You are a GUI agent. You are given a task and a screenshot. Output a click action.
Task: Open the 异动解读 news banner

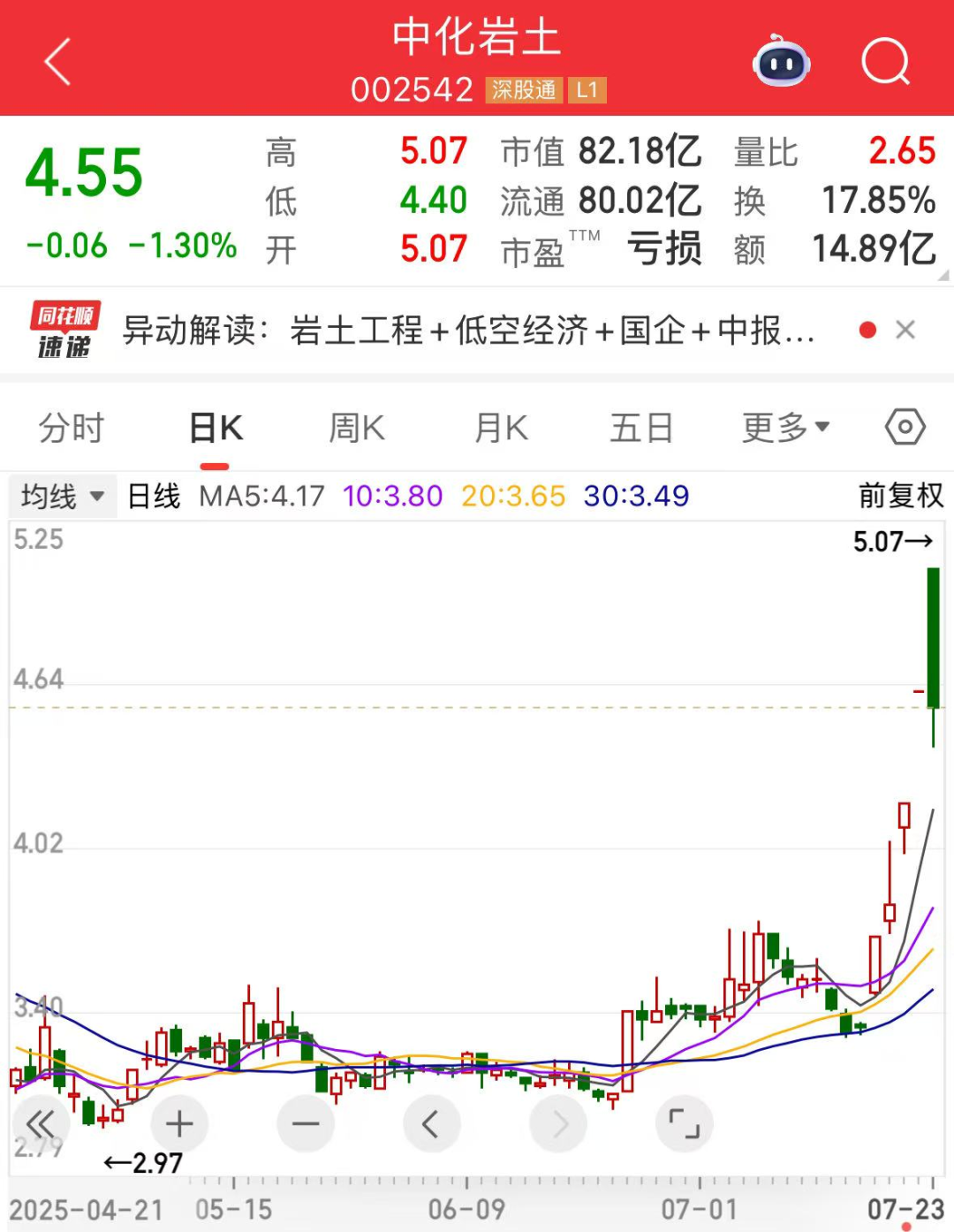[x=468, y=331]
